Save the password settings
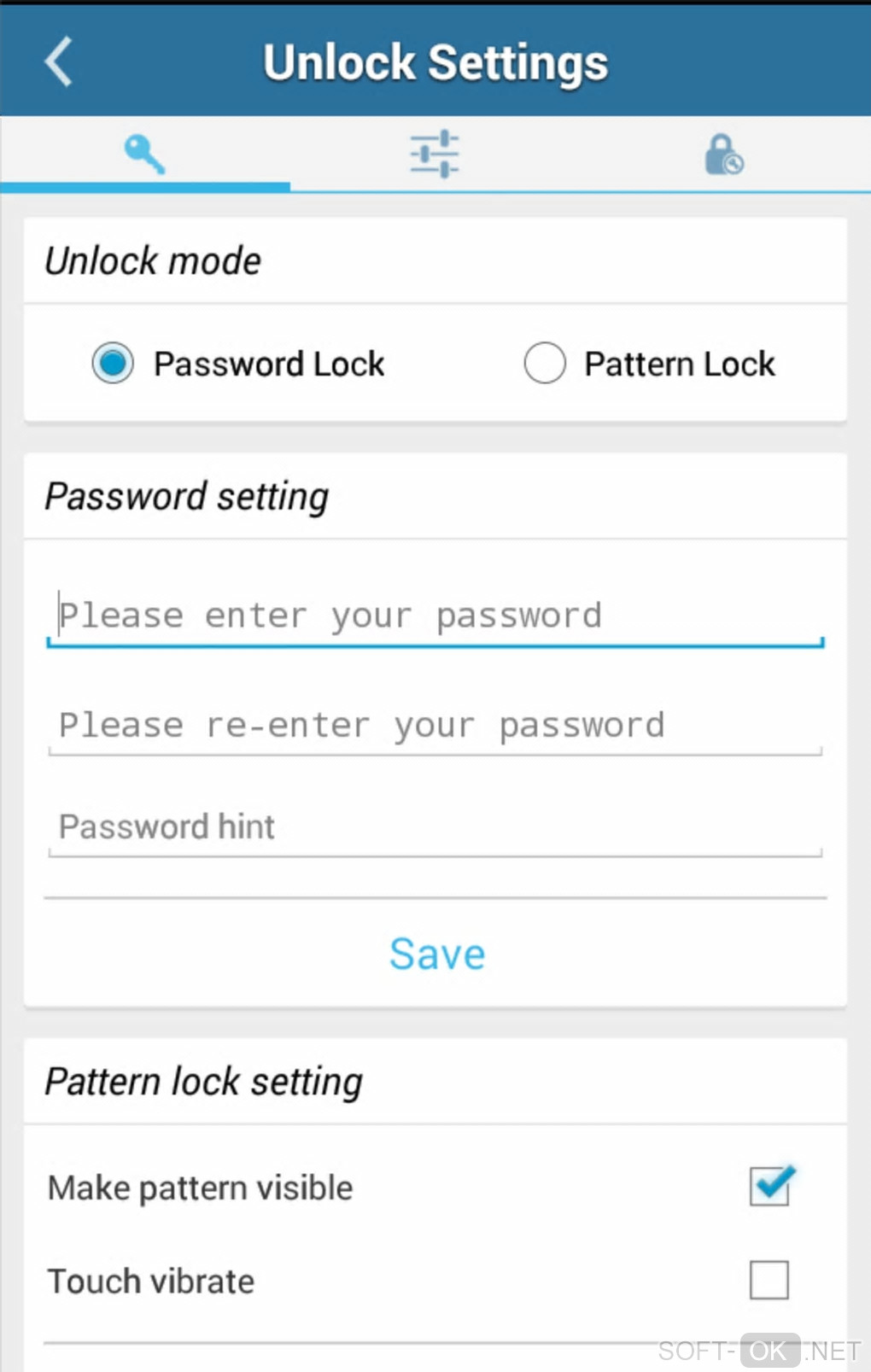The height and width of the screenshot is (1372, 871). click(x=436, y=954)
